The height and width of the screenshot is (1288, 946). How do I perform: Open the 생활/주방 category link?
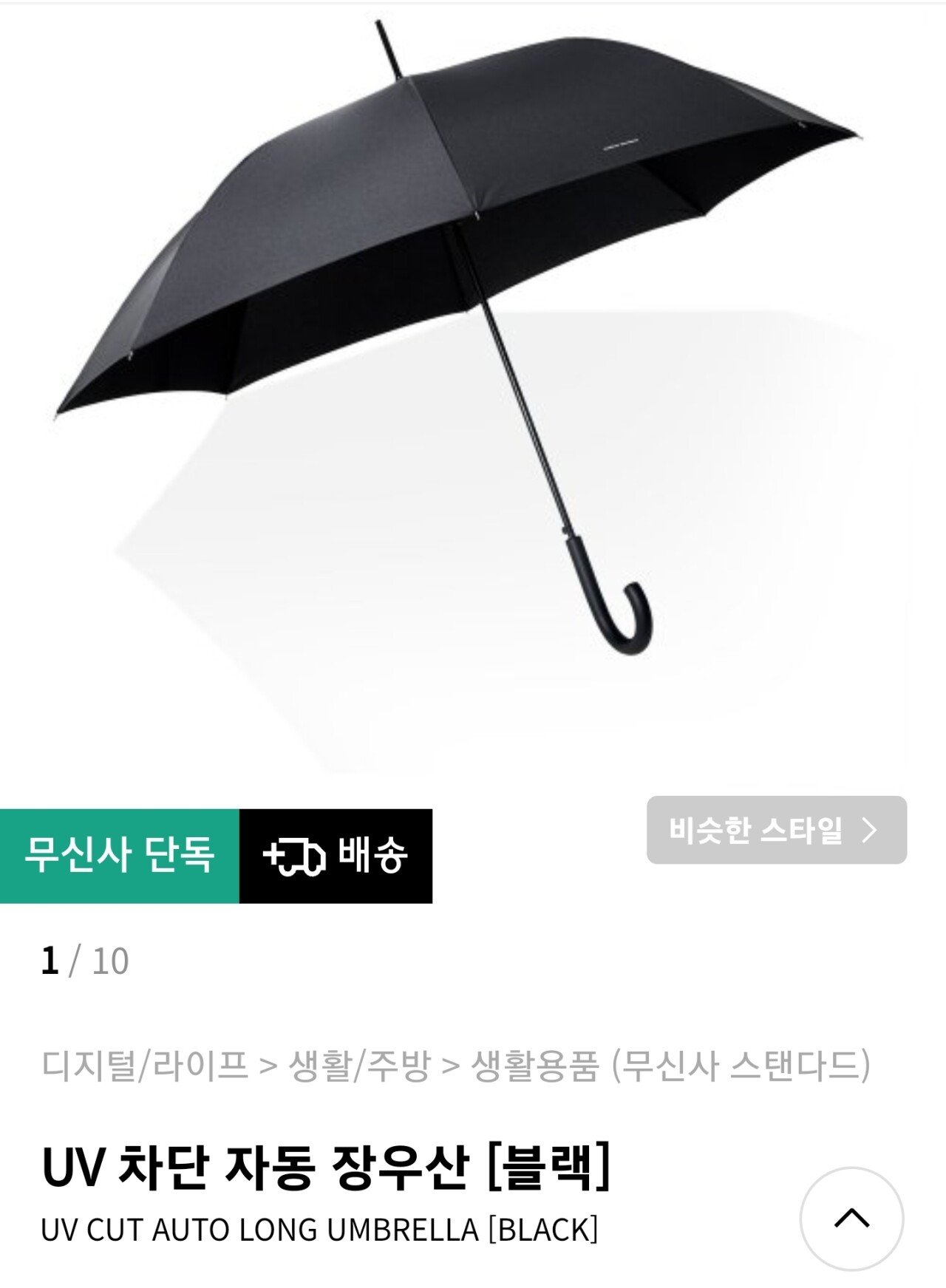coord(358,1066)
